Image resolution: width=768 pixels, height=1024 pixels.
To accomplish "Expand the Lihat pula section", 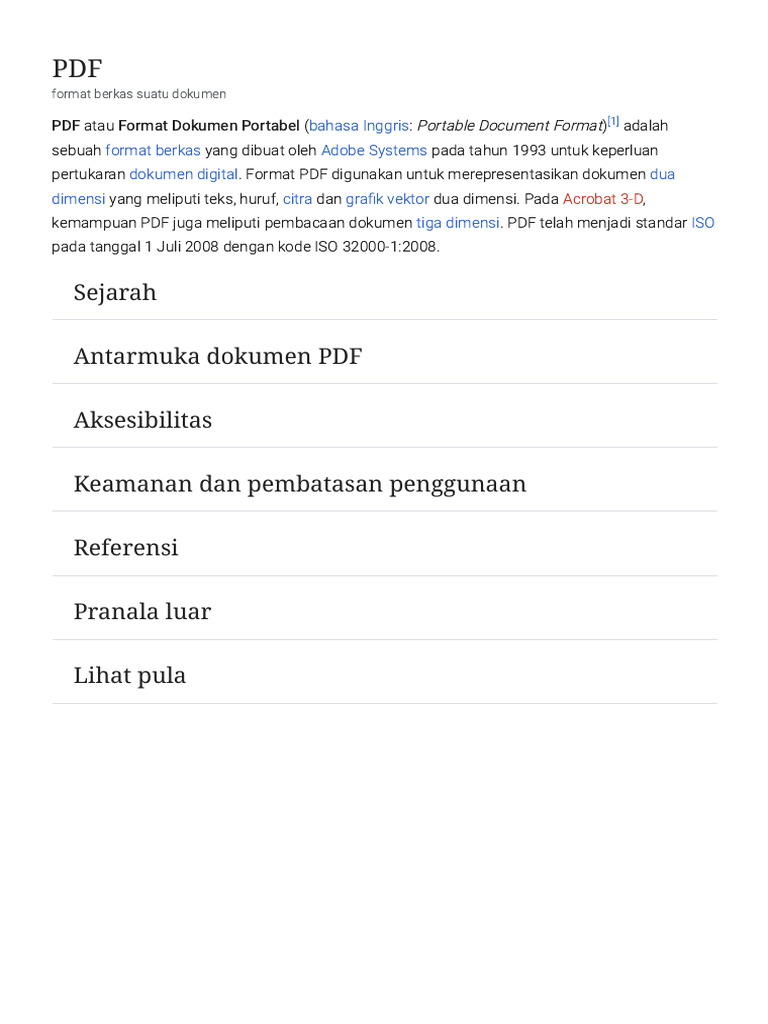I will (385, 677).
